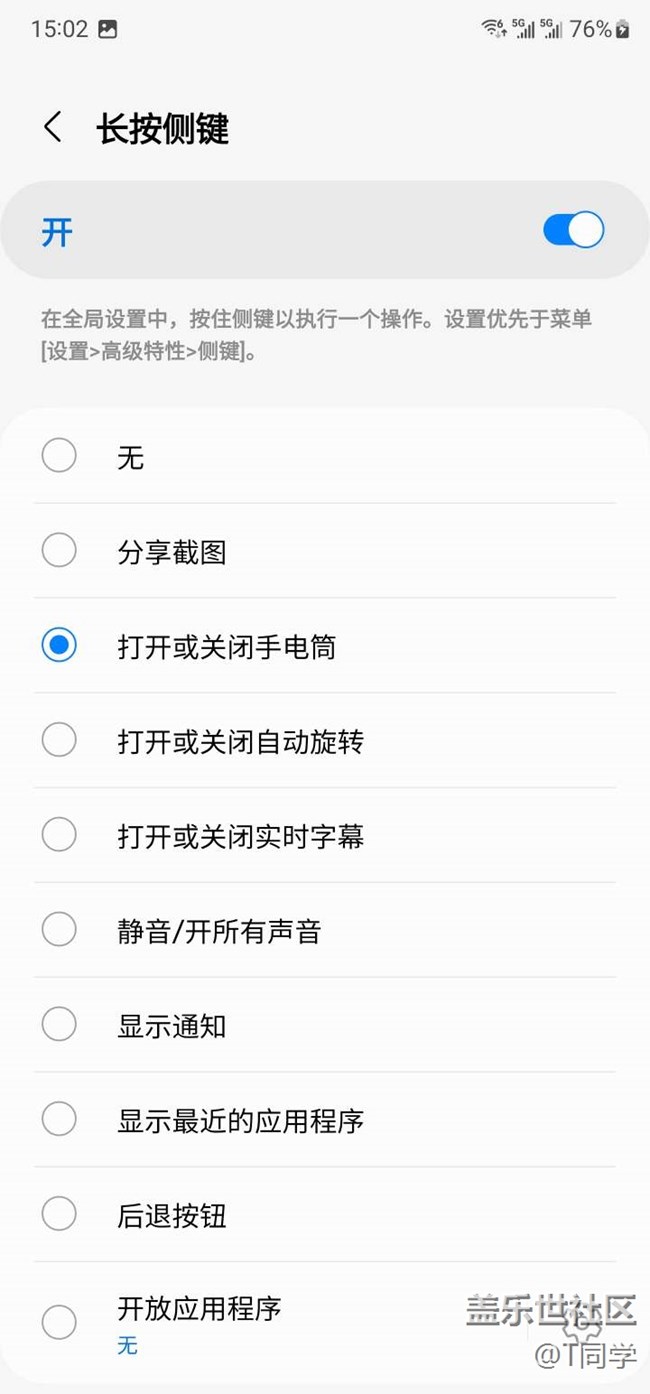650x1394 pixels.
Task: Select 打开或关闭手电筒 option
Action: pos(59,646)
